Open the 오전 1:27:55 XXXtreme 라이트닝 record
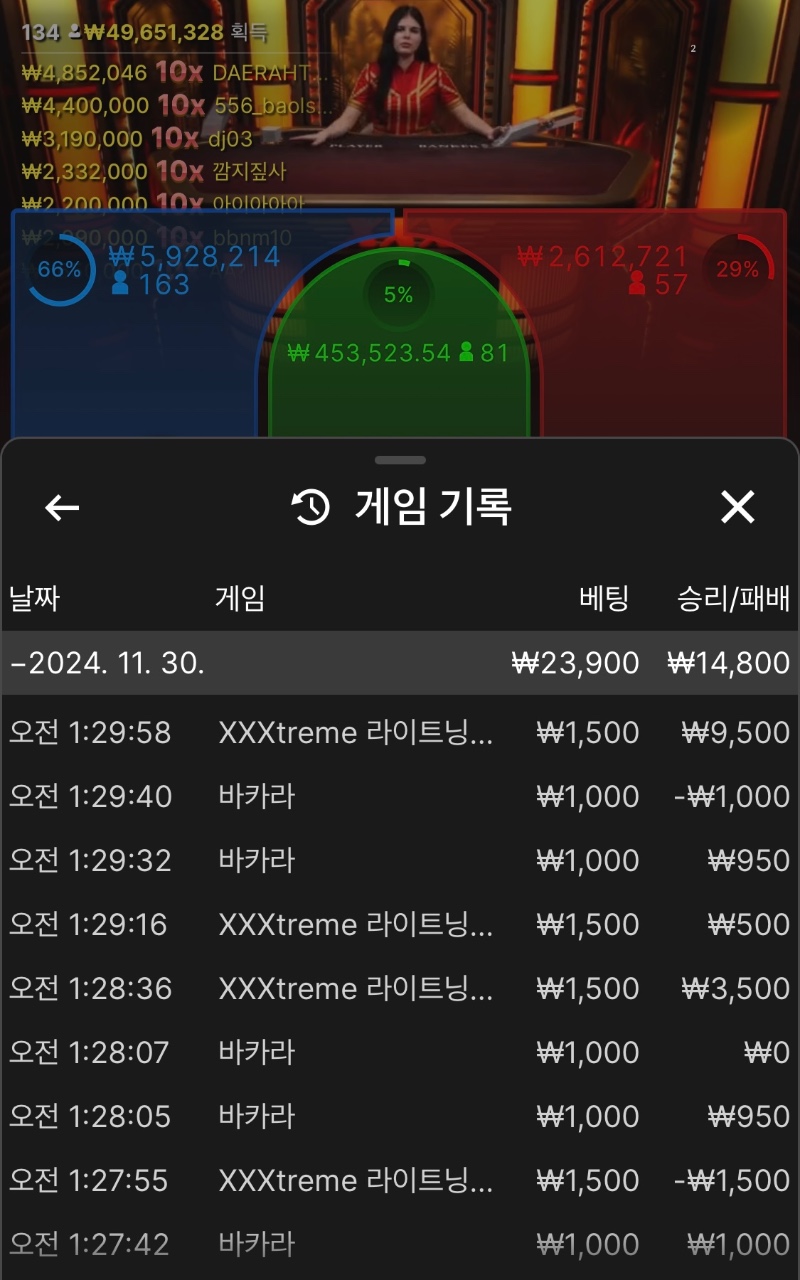800x1280 pixels. coord(400,1181)
